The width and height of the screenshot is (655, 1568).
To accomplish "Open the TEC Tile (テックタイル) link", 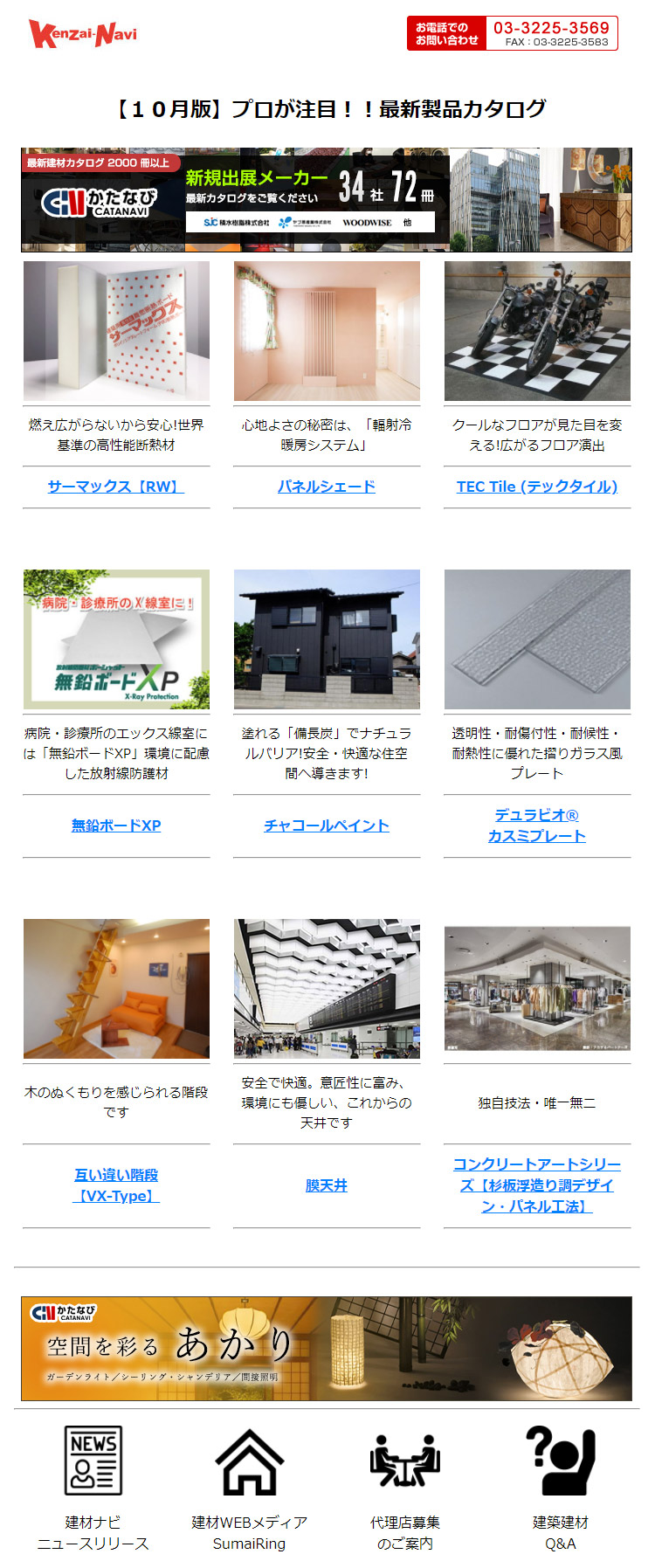I will click(536, 487).
